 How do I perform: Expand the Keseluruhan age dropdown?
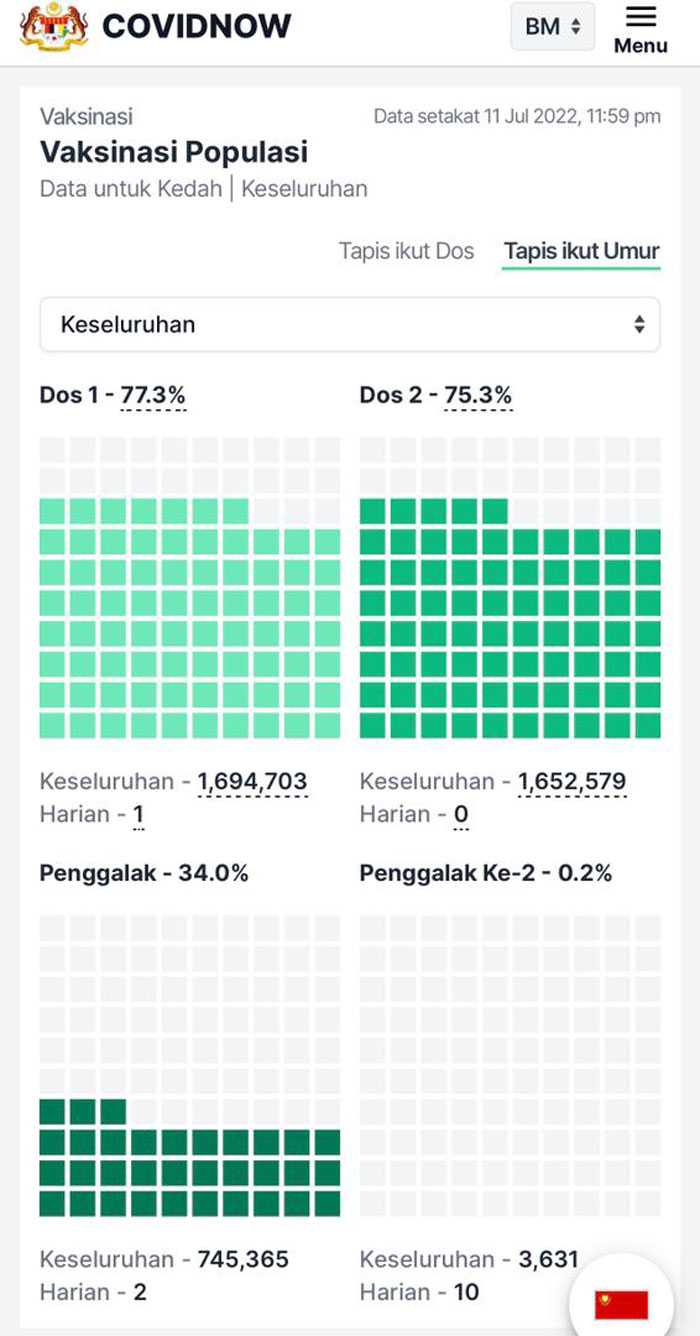pos(350,324)
